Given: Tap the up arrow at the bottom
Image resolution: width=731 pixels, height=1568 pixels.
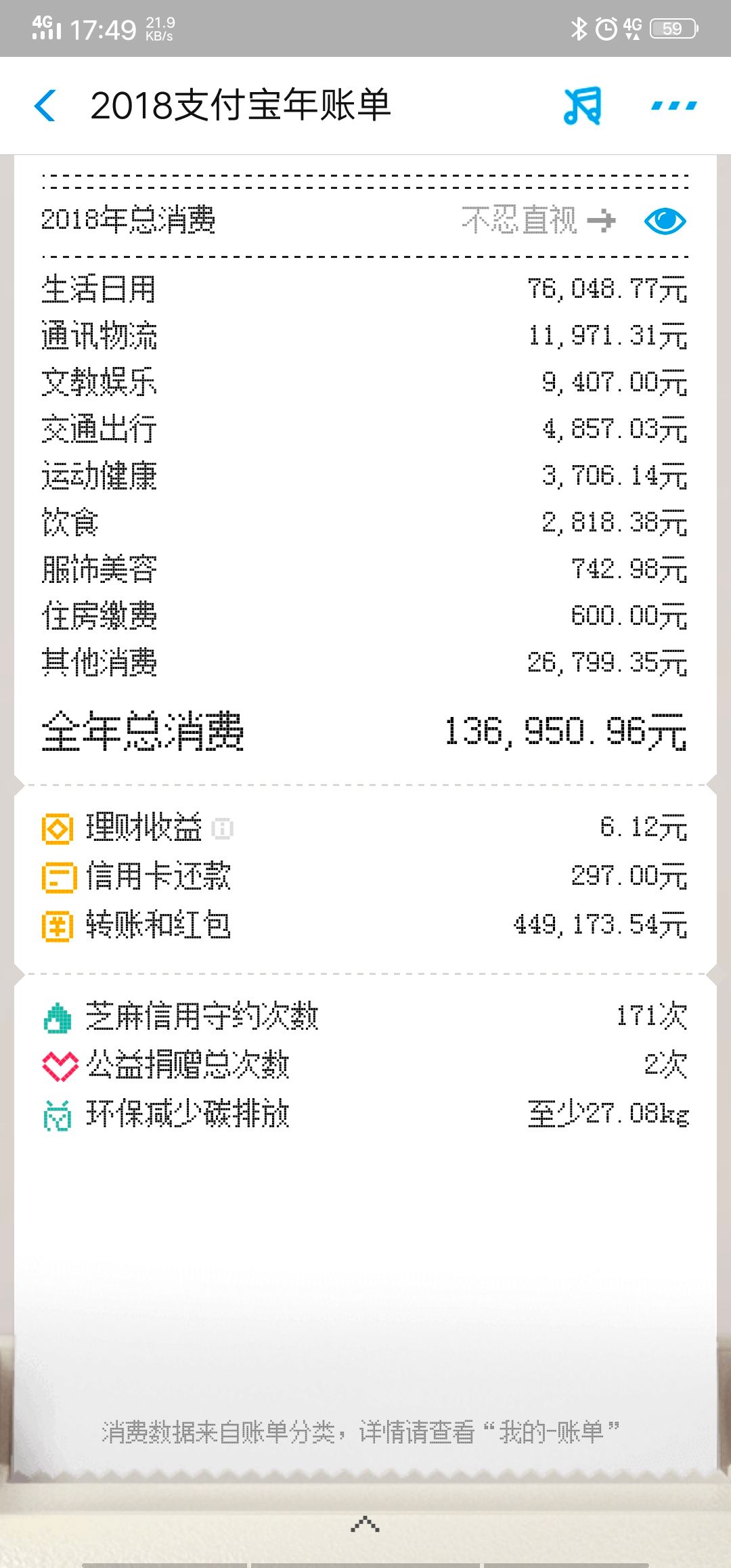Looking at the screenshot, I should [x=365, y=1523].
